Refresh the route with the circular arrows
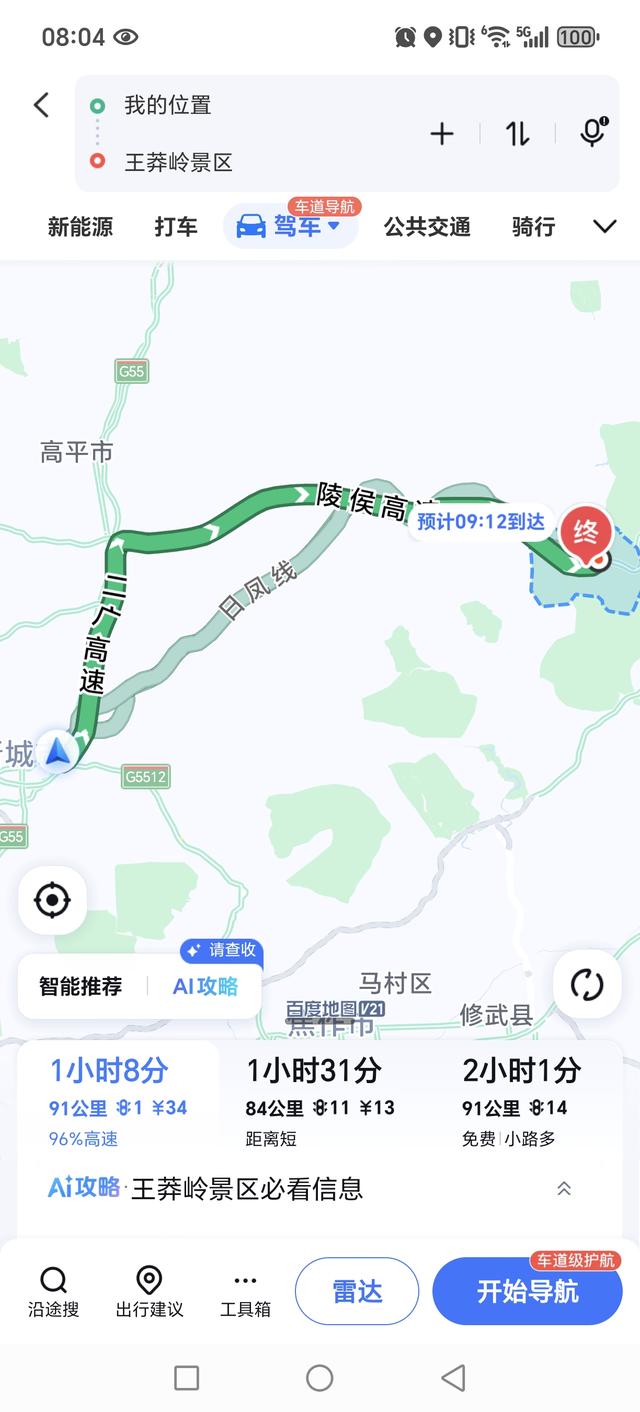This screenshot has height=1412, width=640. pyautogui.click(x=587, y=984)
